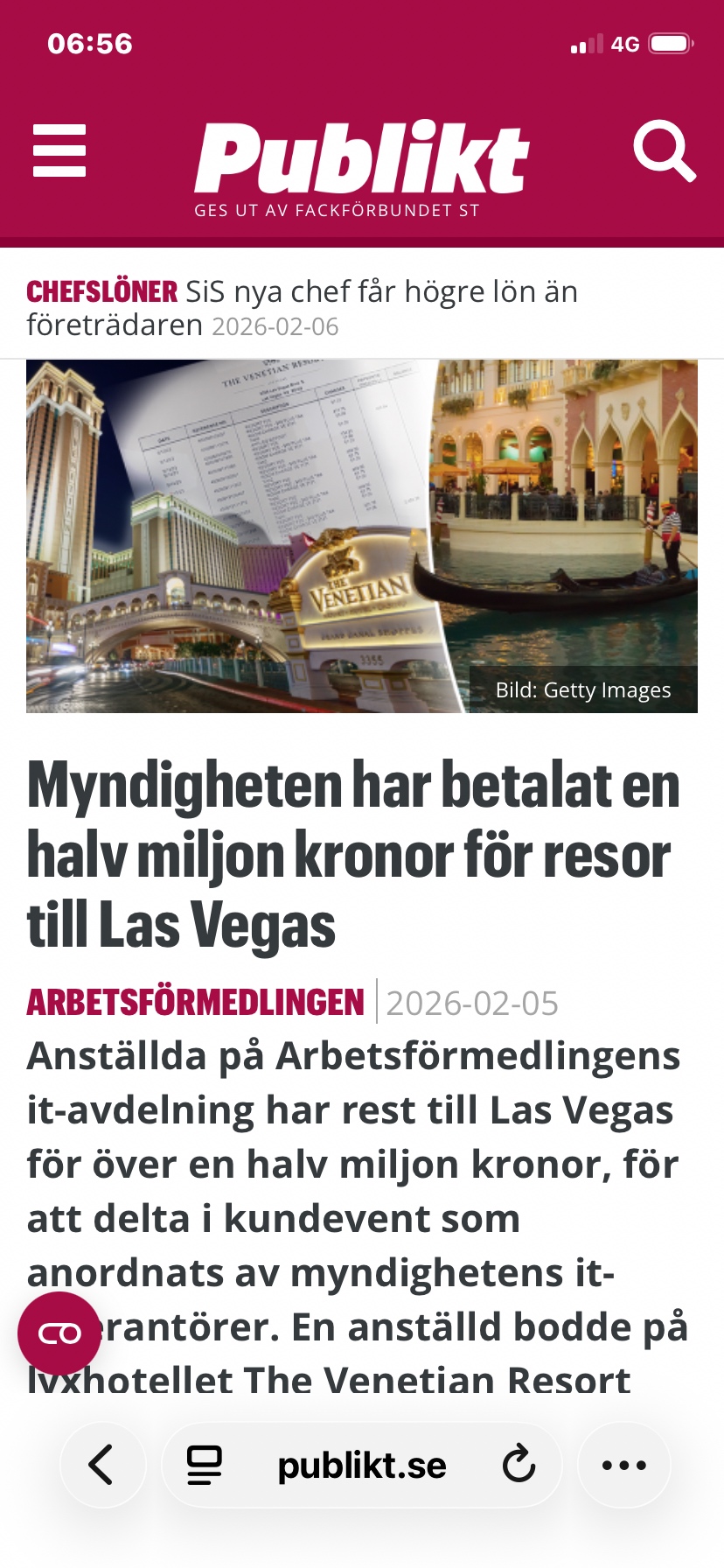Open the CHEFSLÖNER article about SiS chef

302,307
